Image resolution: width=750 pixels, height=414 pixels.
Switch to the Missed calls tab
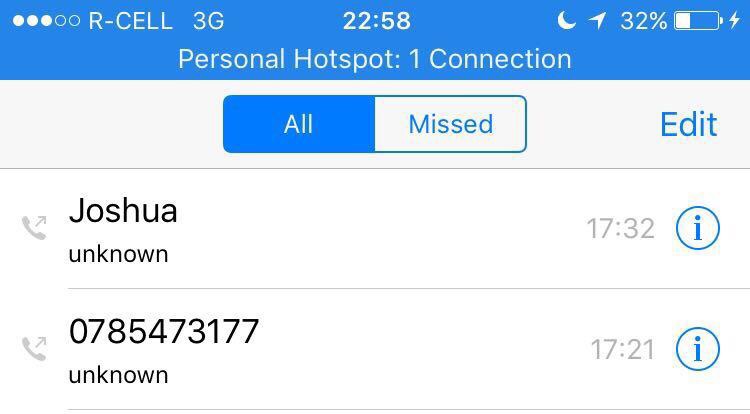(x=450, y=124)
